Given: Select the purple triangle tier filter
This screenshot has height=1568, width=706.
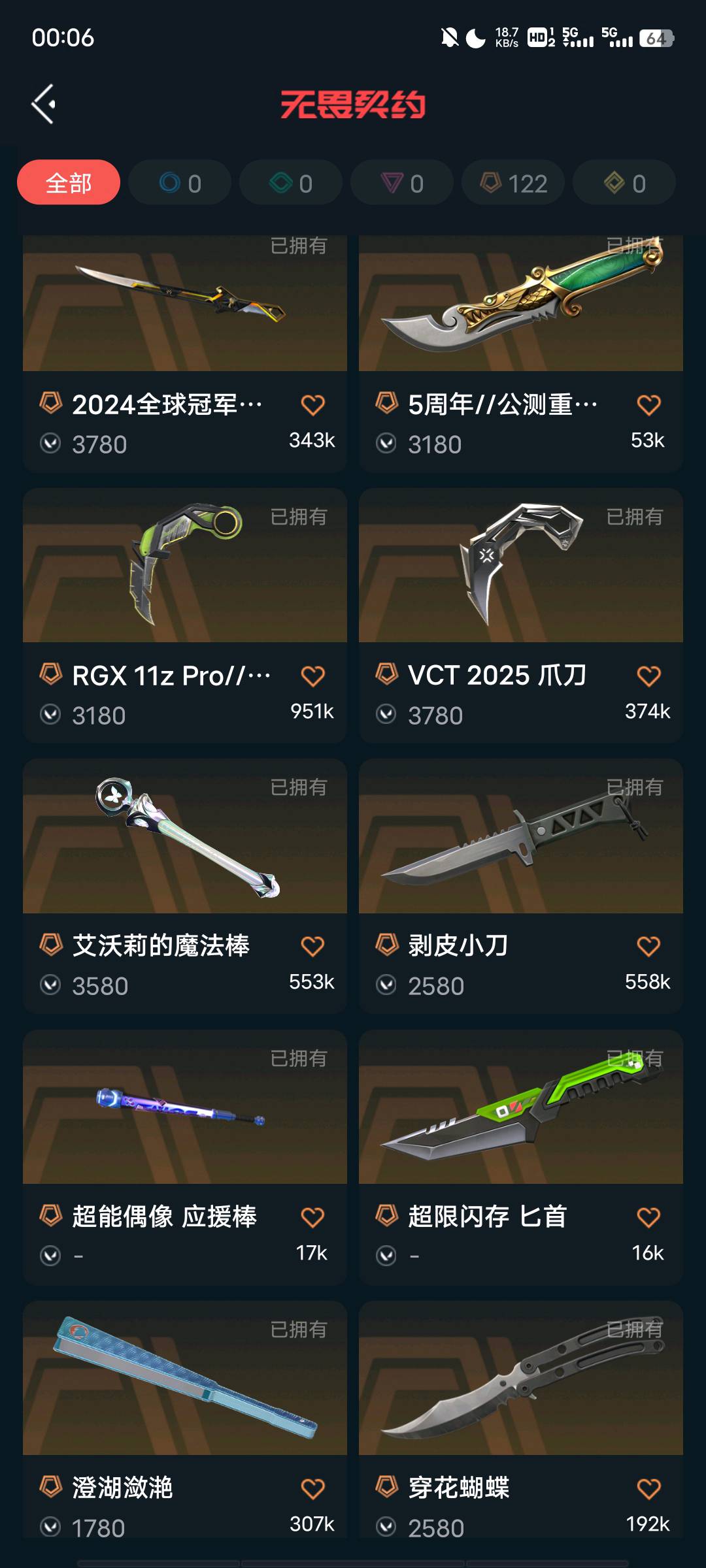Looking at the screenshot, I should click(402, 183).
